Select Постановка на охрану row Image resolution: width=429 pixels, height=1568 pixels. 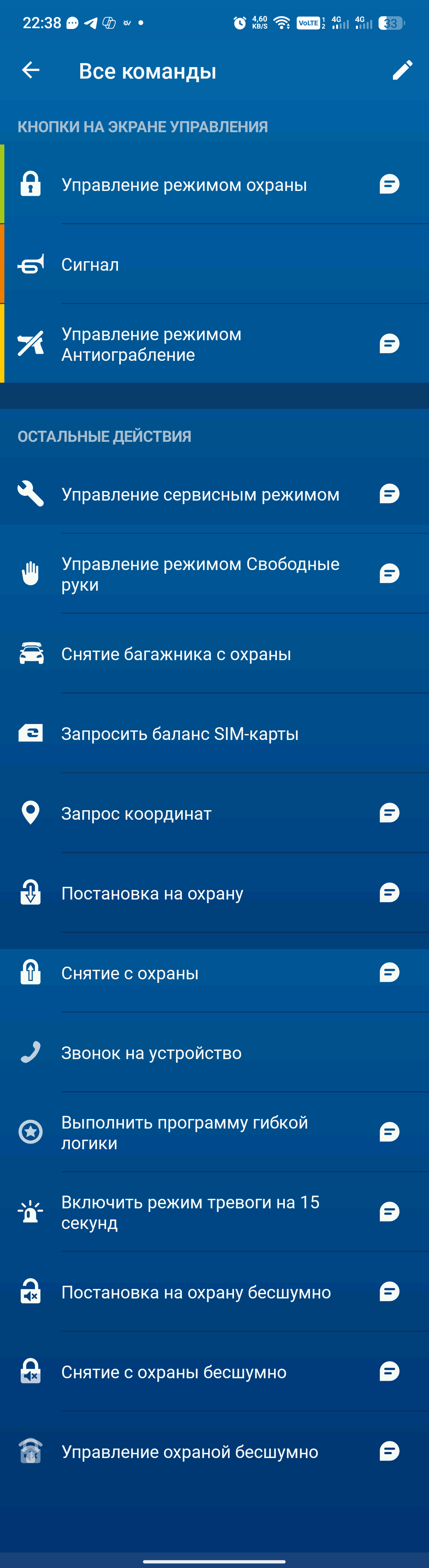point(153,893)
